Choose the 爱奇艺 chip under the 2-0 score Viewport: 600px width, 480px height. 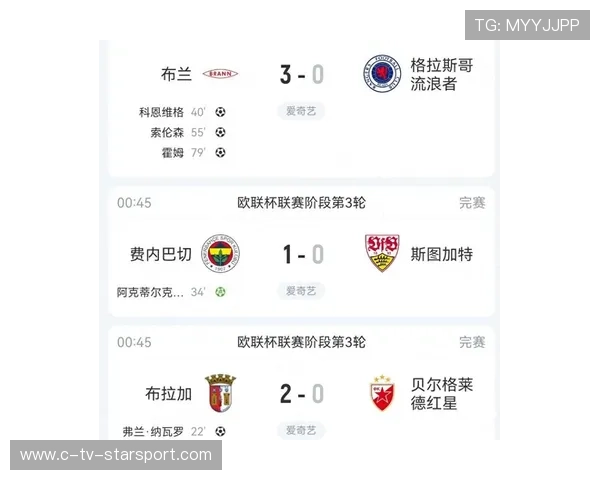coord(301,430)
